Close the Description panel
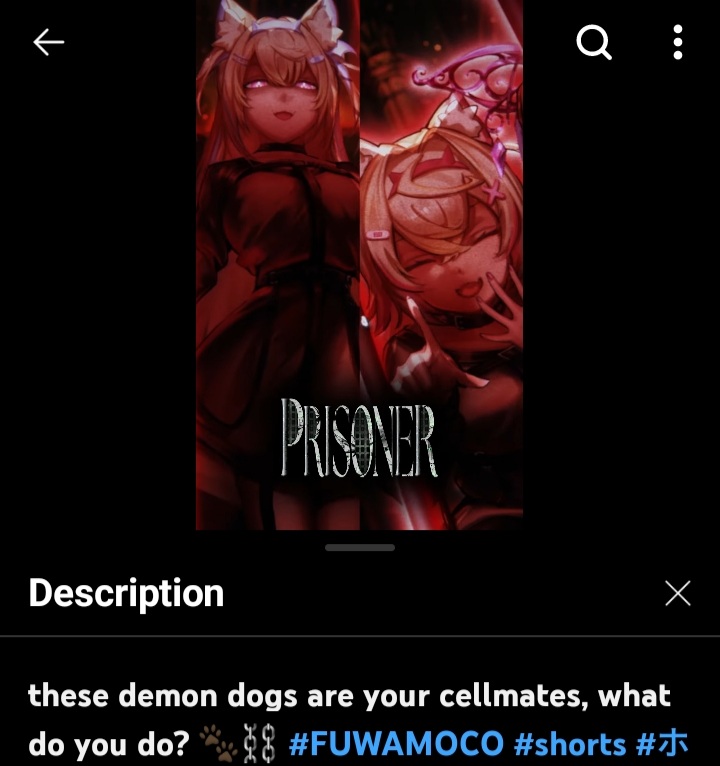The width and height of the screenshot is (720, 766). tap(677, 593)
